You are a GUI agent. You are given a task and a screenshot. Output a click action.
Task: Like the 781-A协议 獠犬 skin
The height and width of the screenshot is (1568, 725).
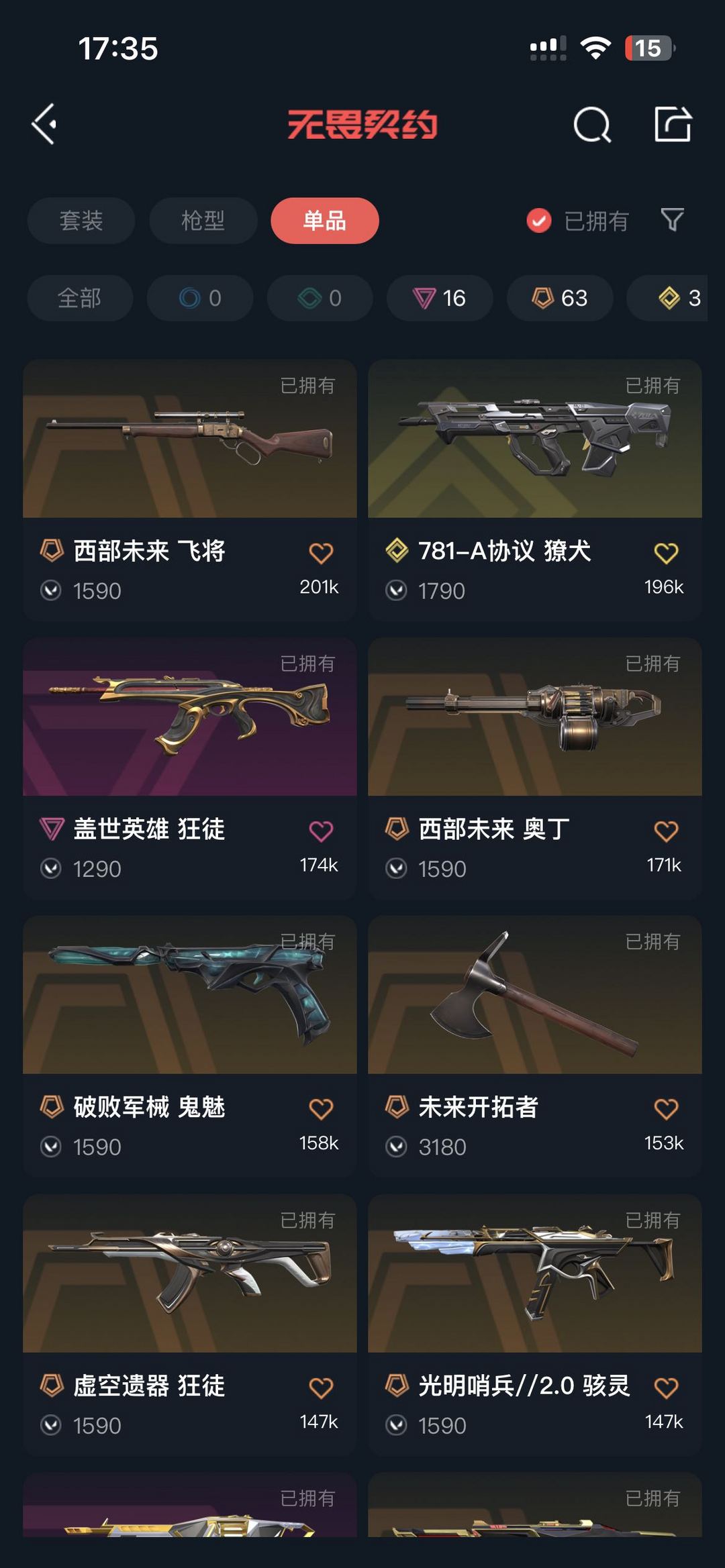pyautogui.click(x=666, y=553)
